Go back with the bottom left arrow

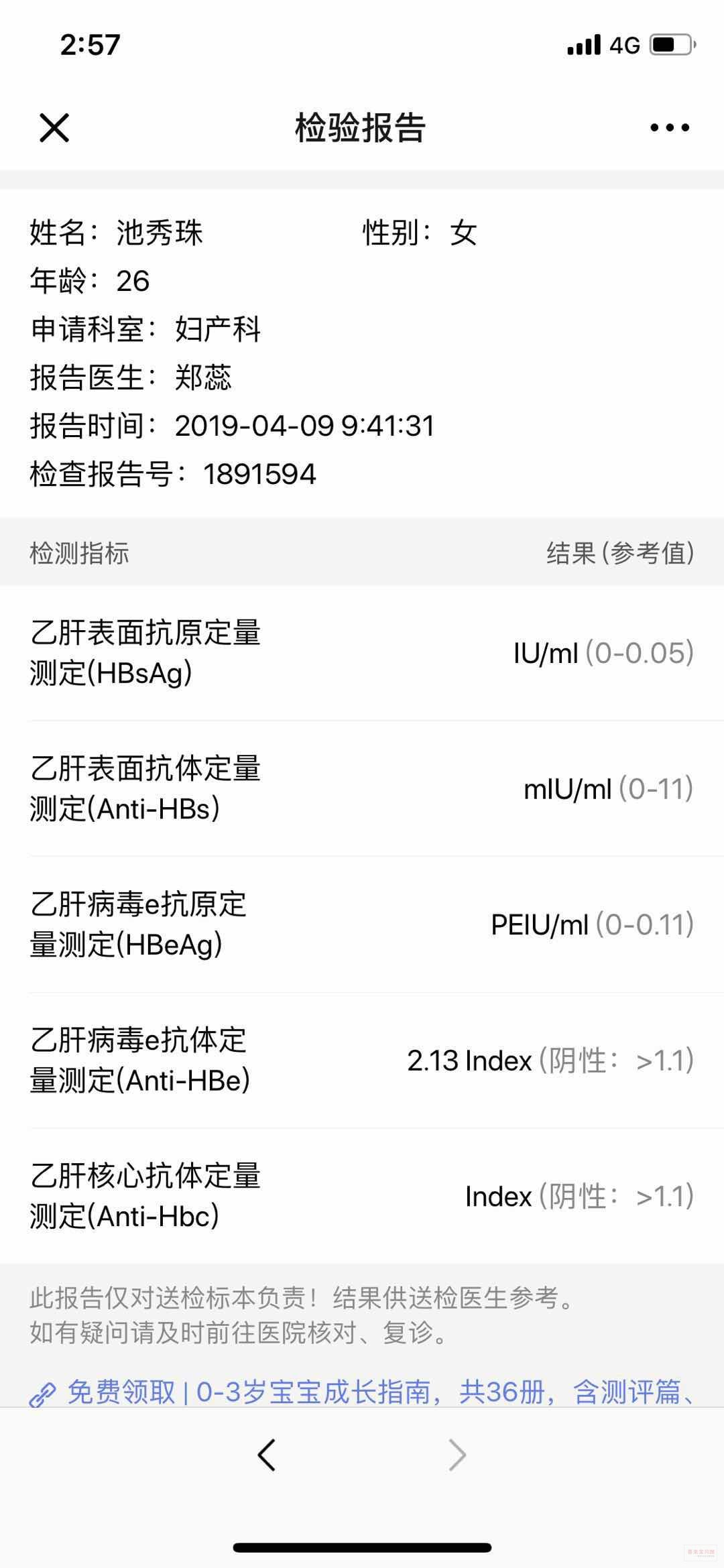pos(267,1456)
